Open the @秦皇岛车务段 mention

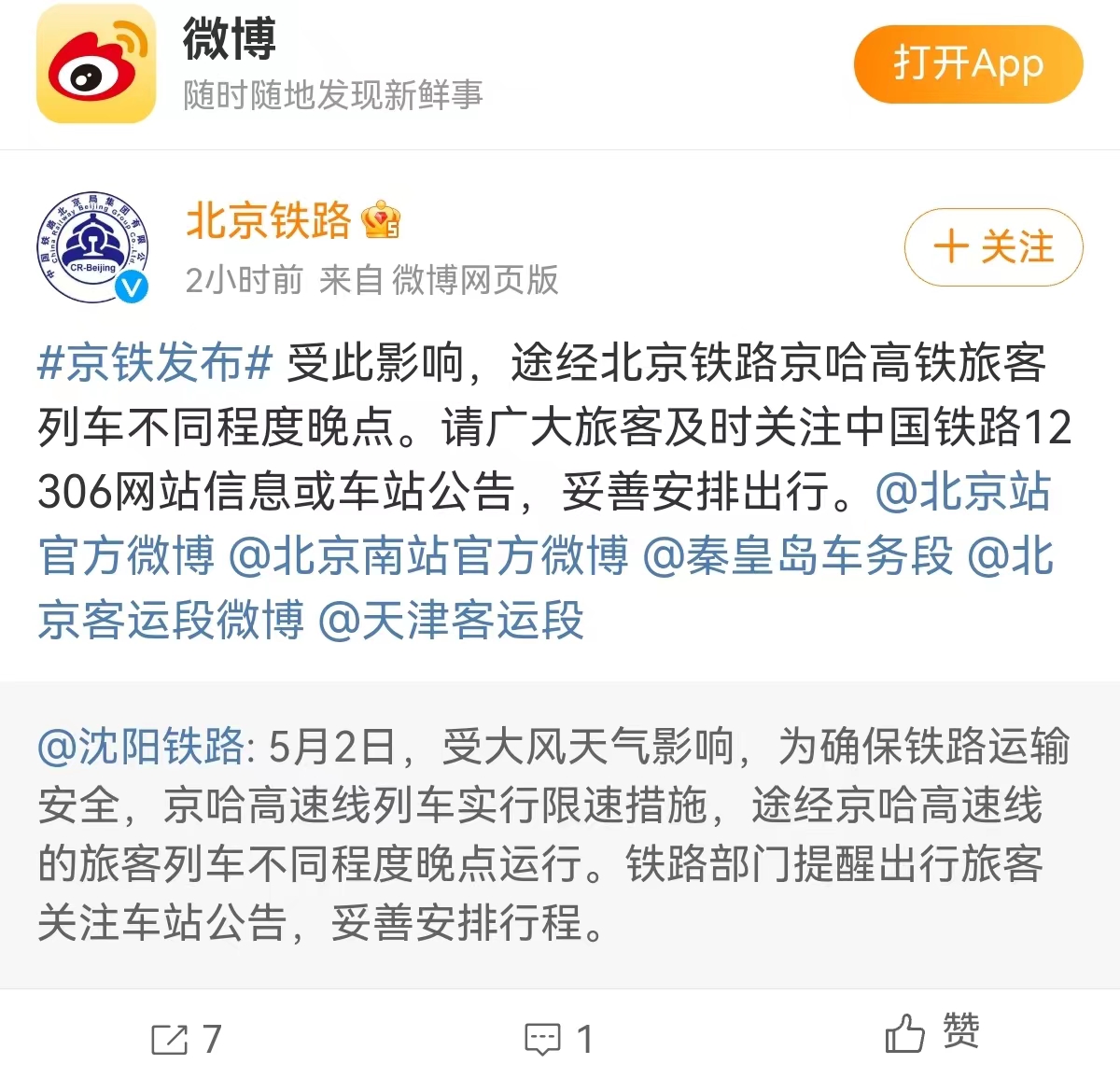[x=798, y=556]
